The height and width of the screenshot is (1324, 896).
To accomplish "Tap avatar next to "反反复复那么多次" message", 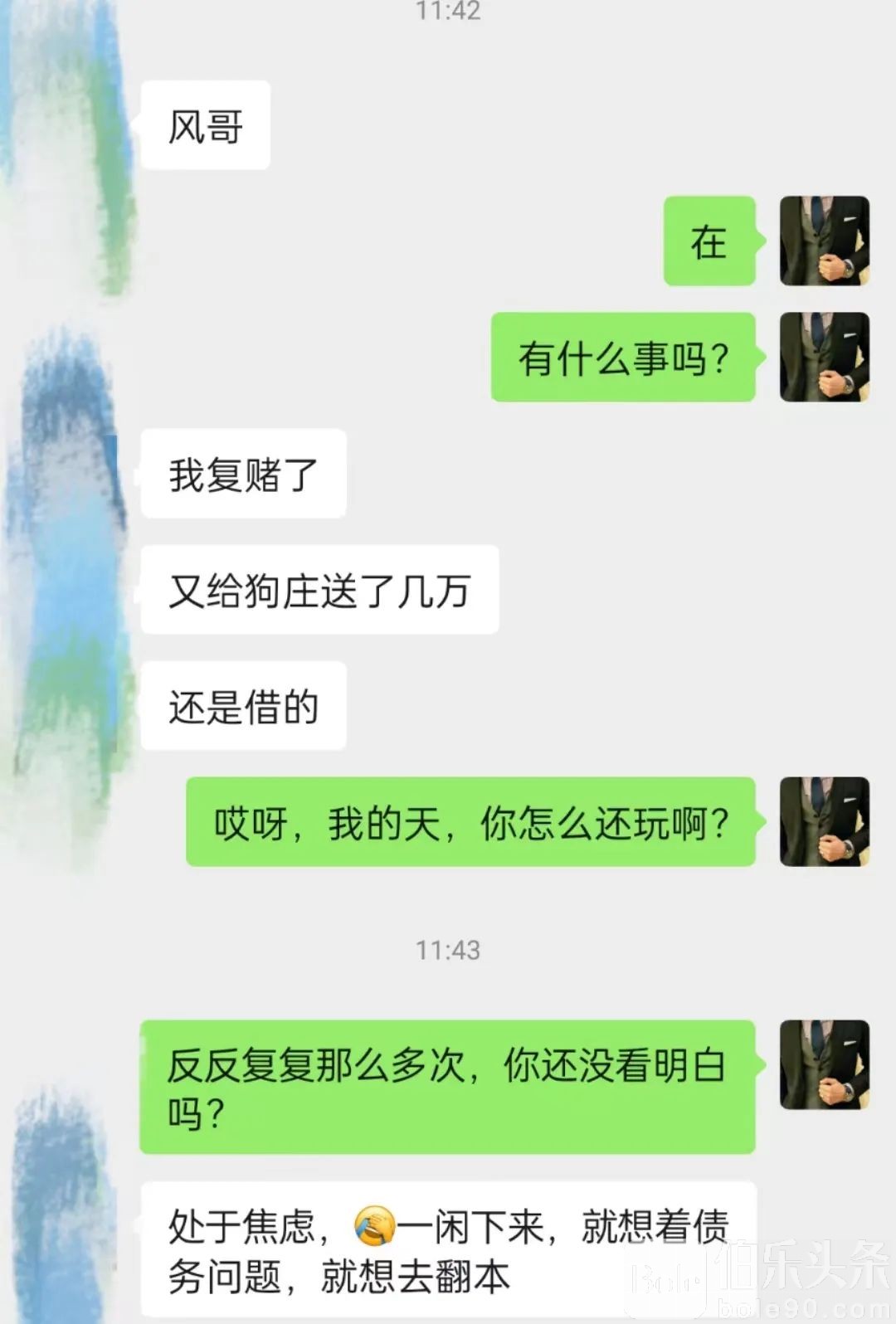I will (824, 1064).
